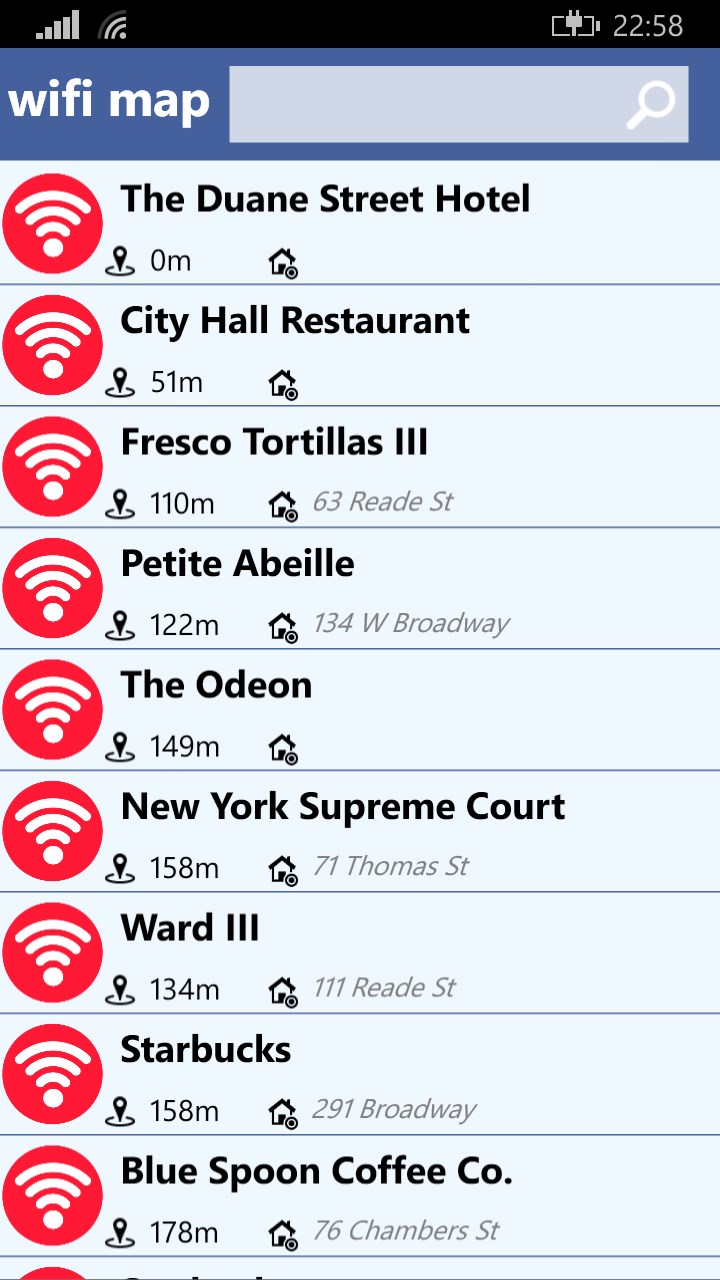The height and width of the screenshot is (1280, 720).
Task: Tap the magnifying glass search icon
Action: pyautogui.click(x=651, y=105)
